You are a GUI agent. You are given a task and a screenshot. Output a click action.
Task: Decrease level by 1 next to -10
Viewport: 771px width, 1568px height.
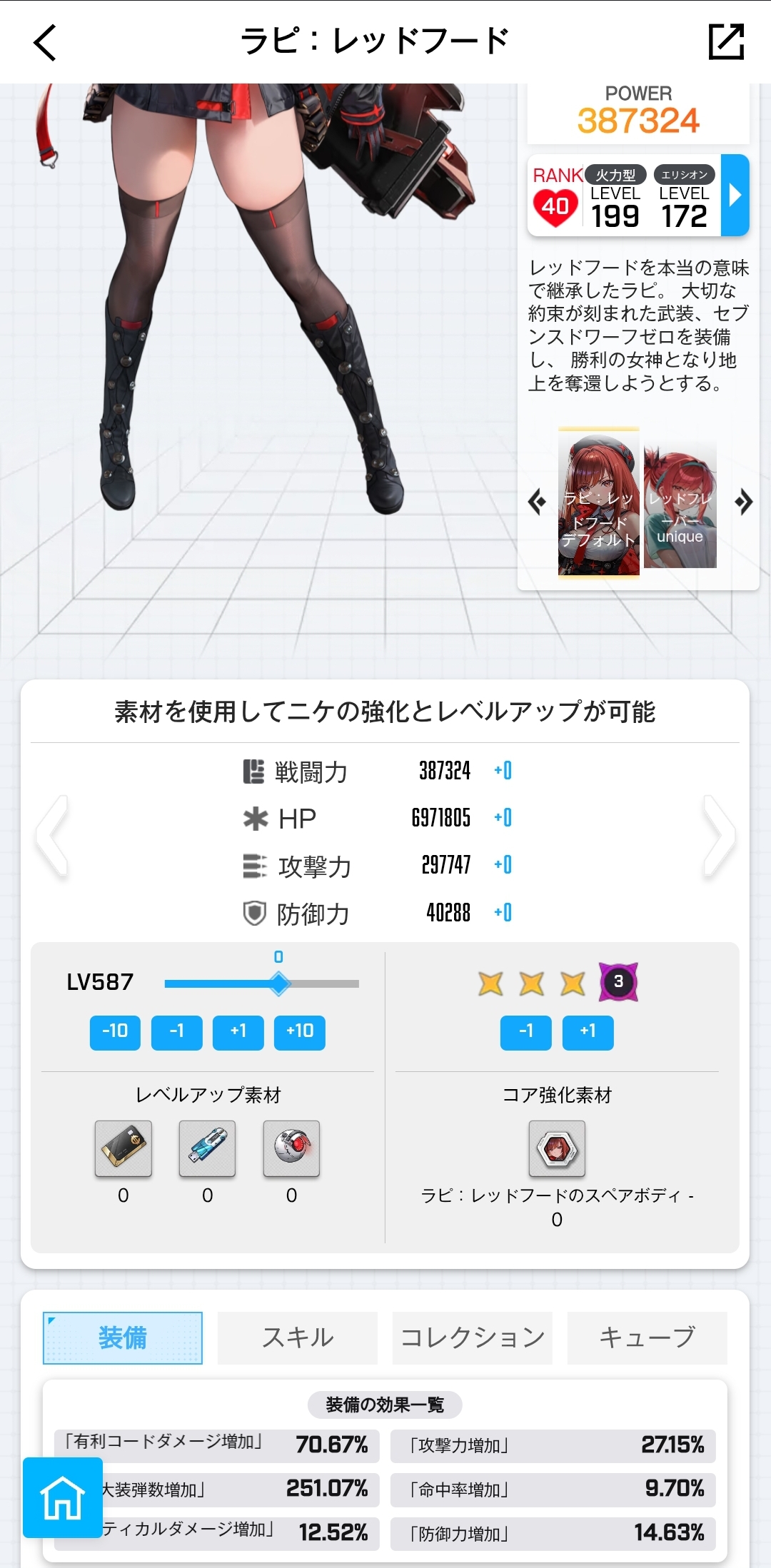(x=176, y=1032)
